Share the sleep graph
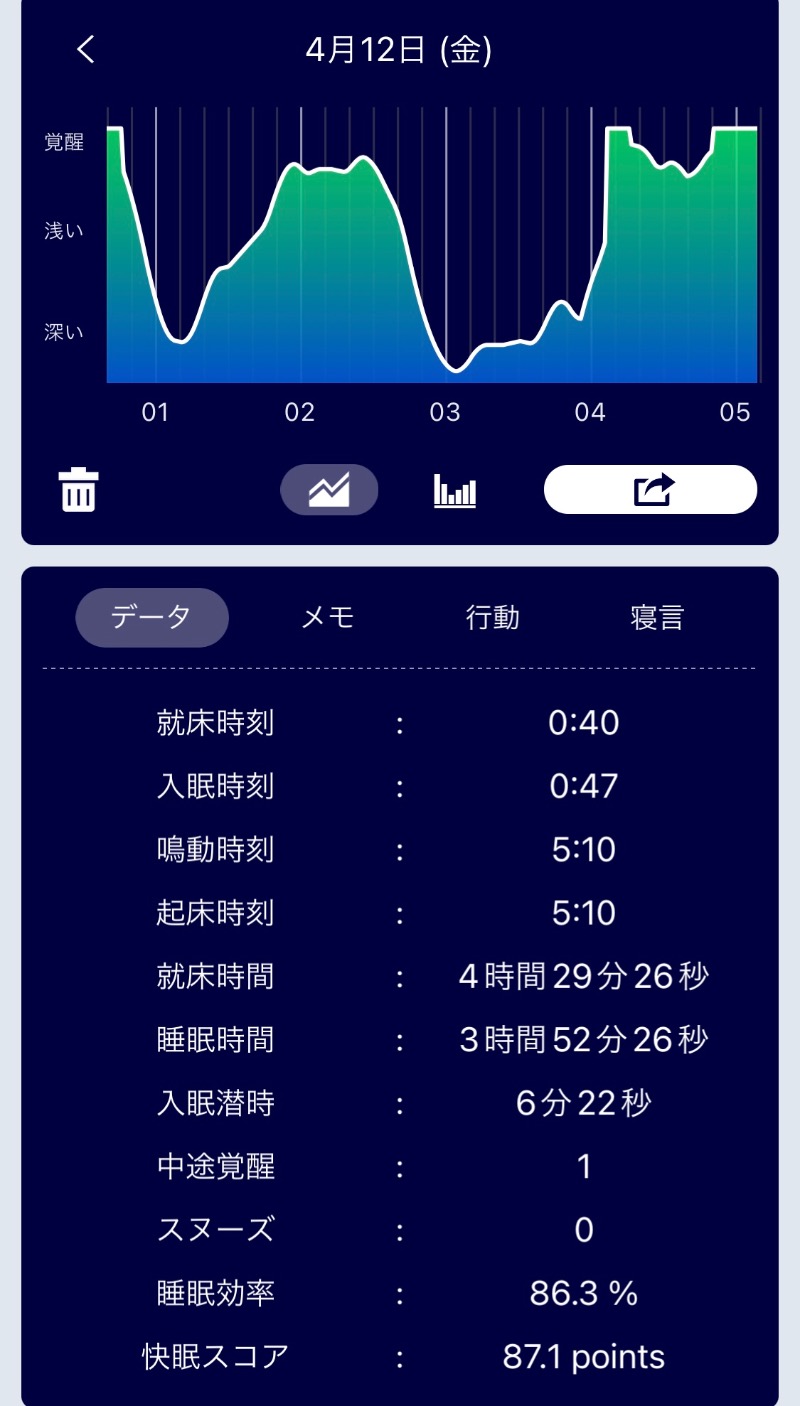The width and height of the screenshot is (800, 1406). click(650, 490)
